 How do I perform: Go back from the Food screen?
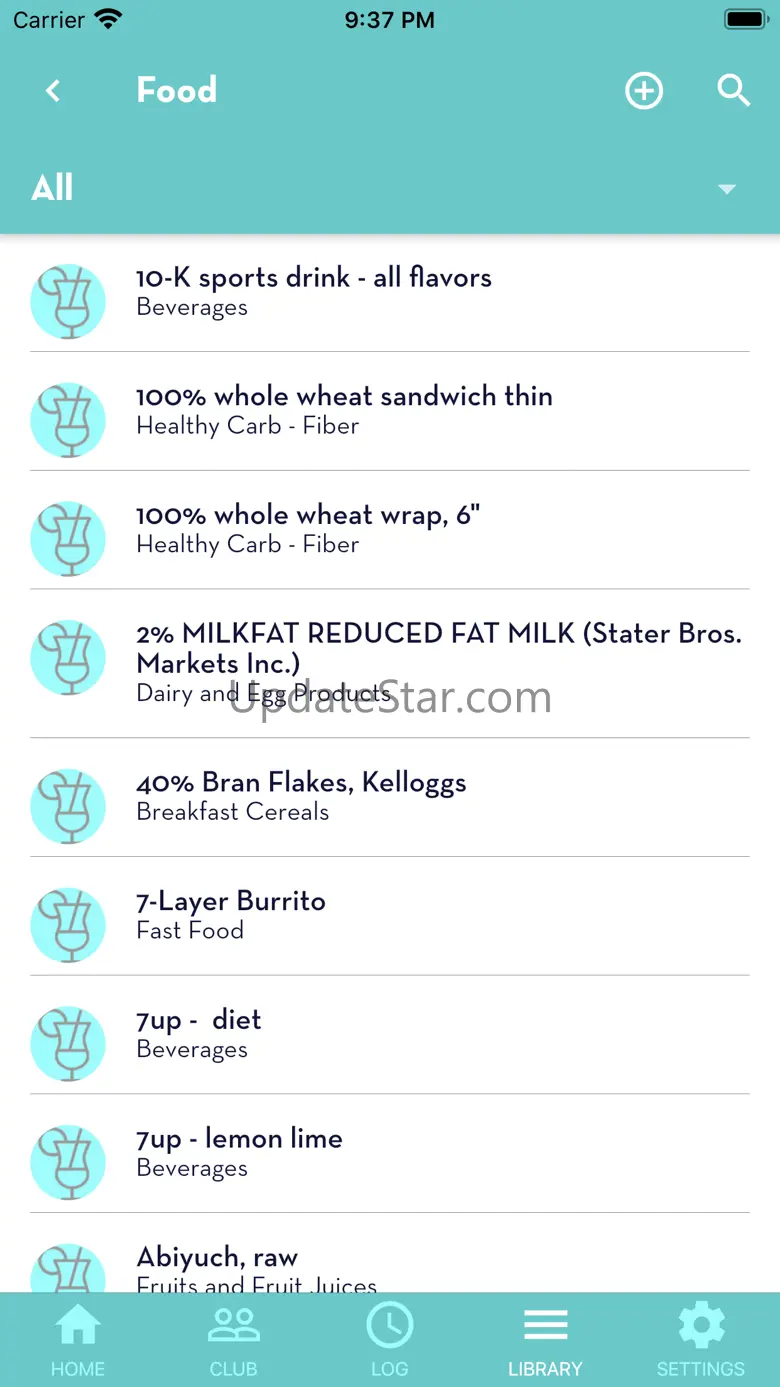[x=53, y=91]
